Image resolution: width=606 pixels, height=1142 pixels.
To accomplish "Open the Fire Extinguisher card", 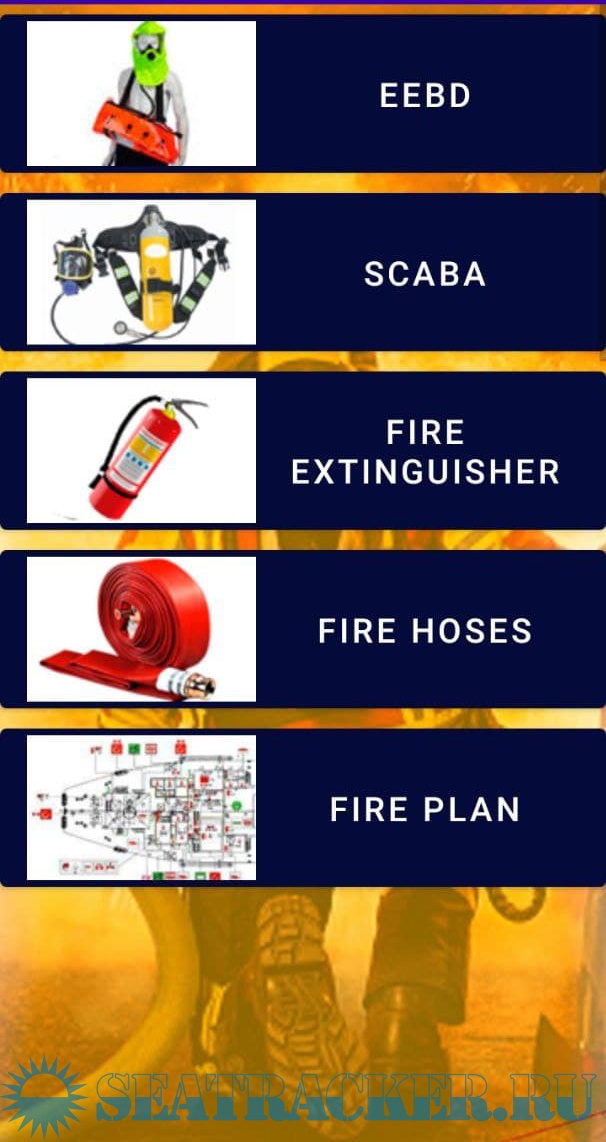I will [425, 451].
